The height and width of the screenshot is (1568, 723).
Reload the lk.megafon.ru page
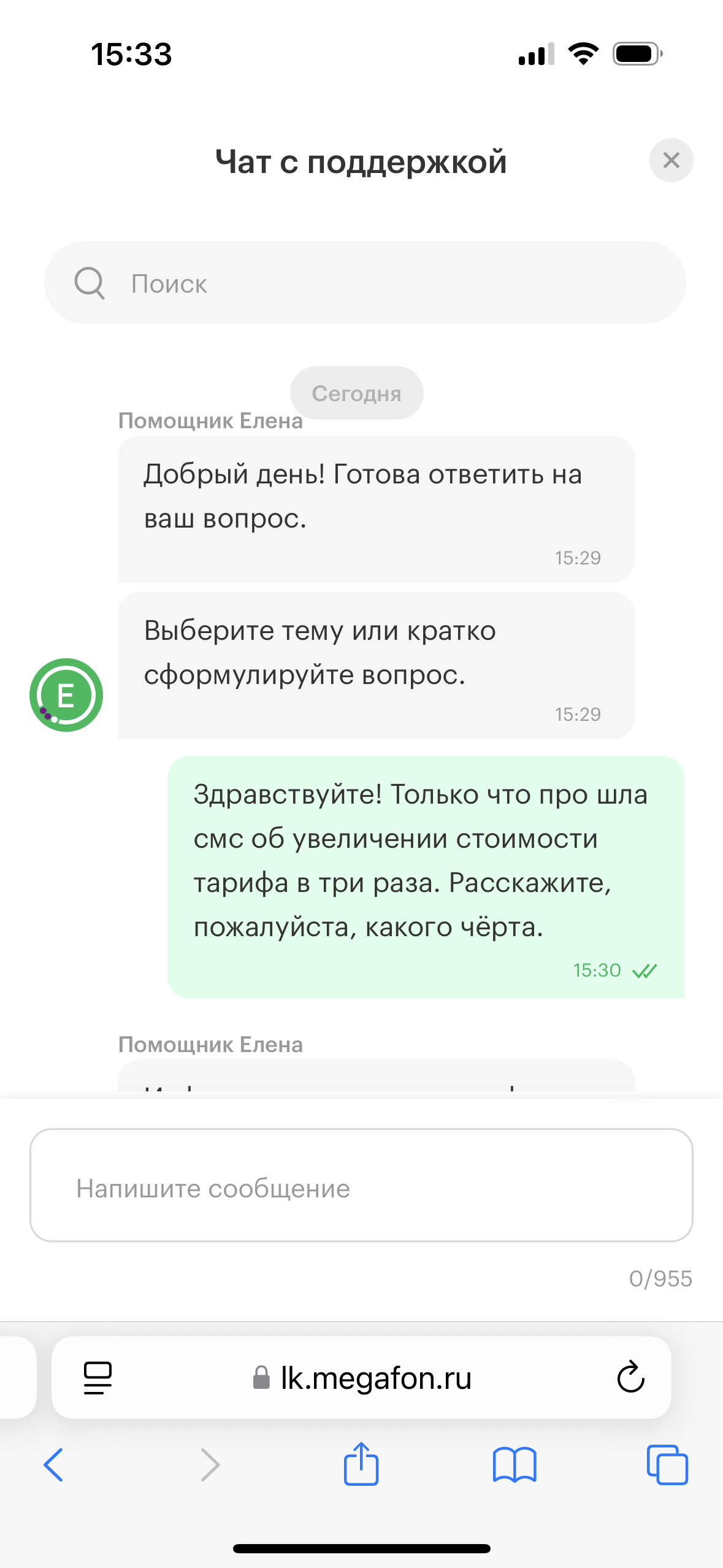point(630,1377)
